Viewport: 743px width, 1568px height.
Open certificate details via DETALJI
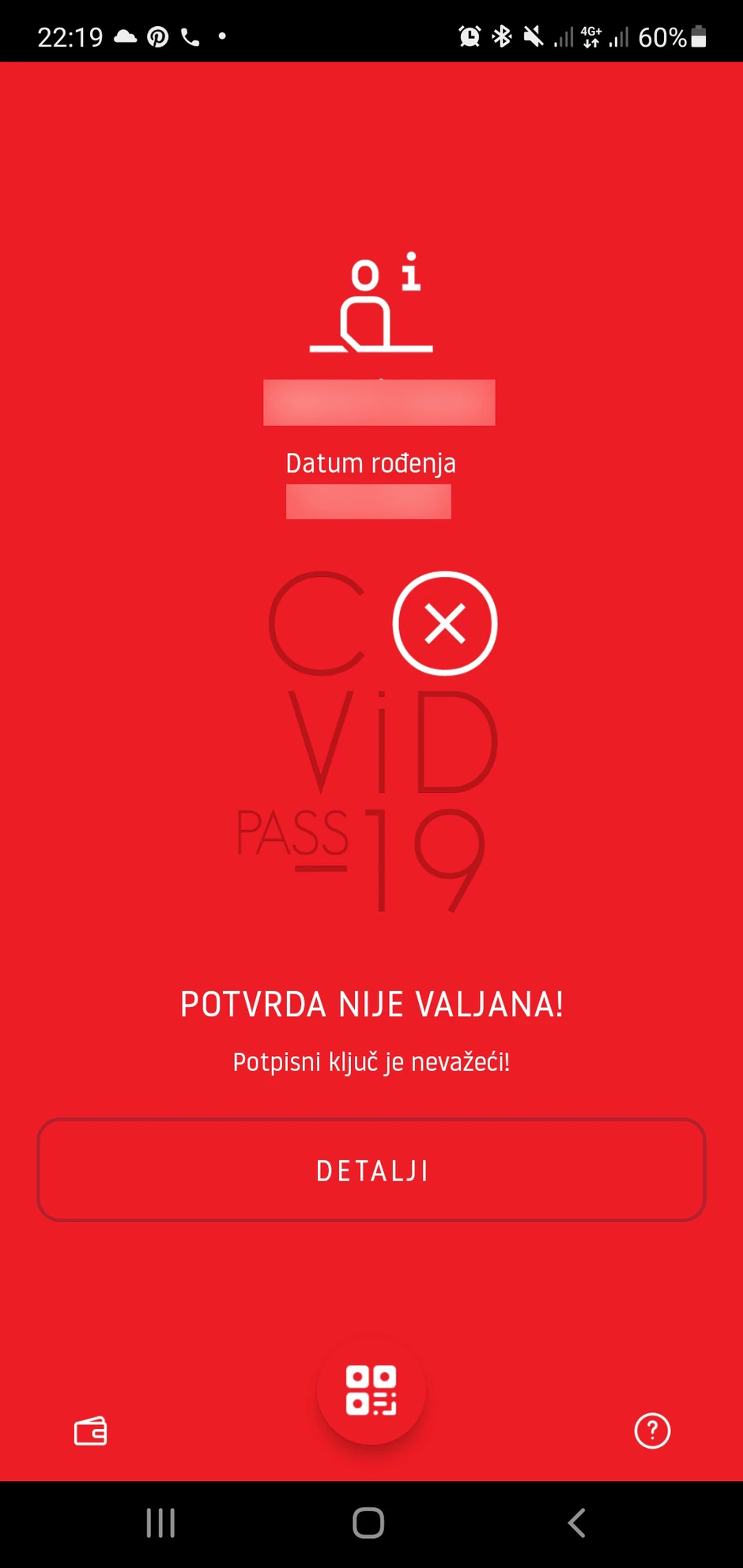pyautogui.click(x=371, y=1170)
